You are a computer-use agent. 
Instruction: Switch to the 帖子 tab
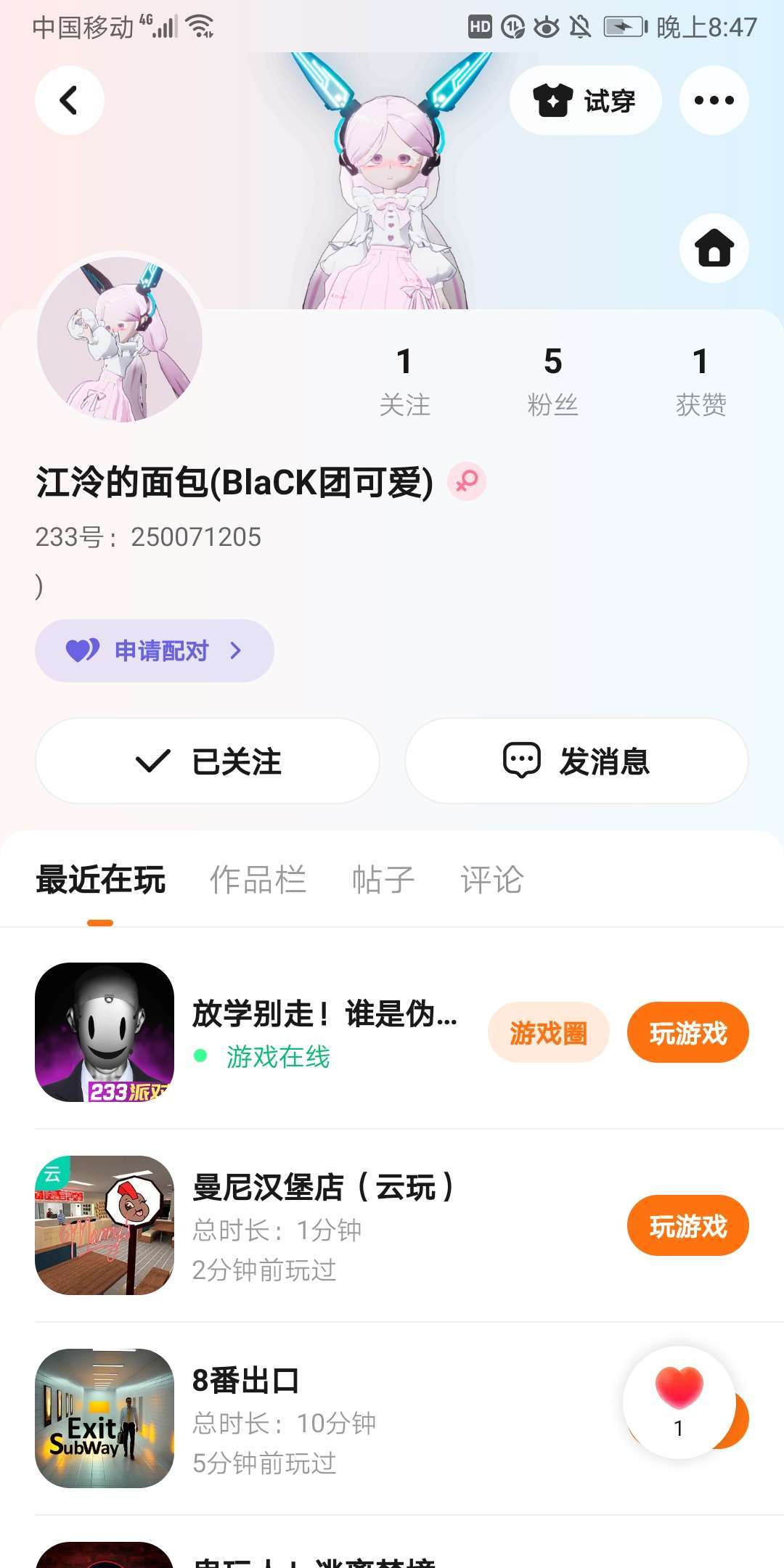point(383,880)
